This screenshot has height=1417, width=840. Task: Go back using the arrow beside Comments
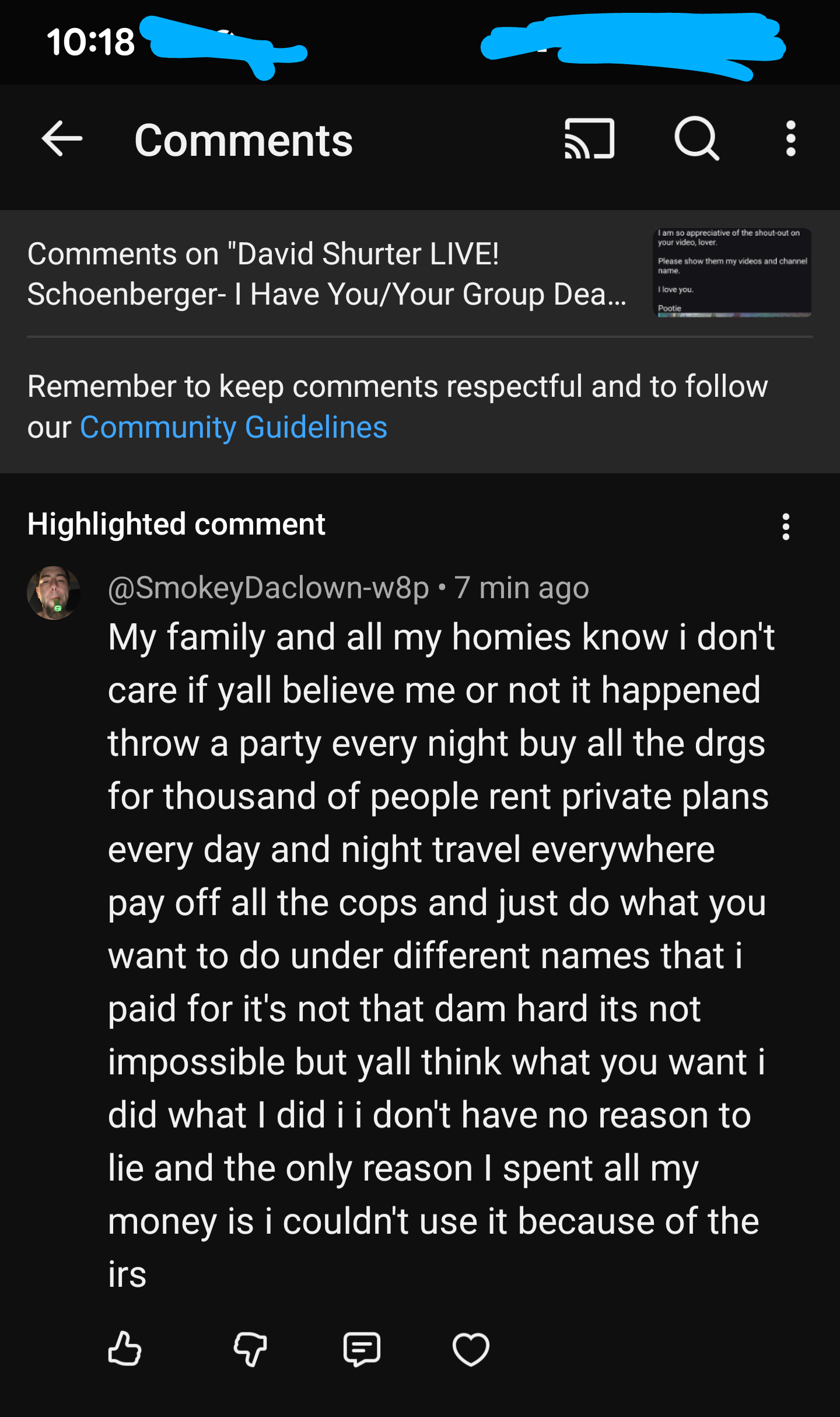point(62,139)
